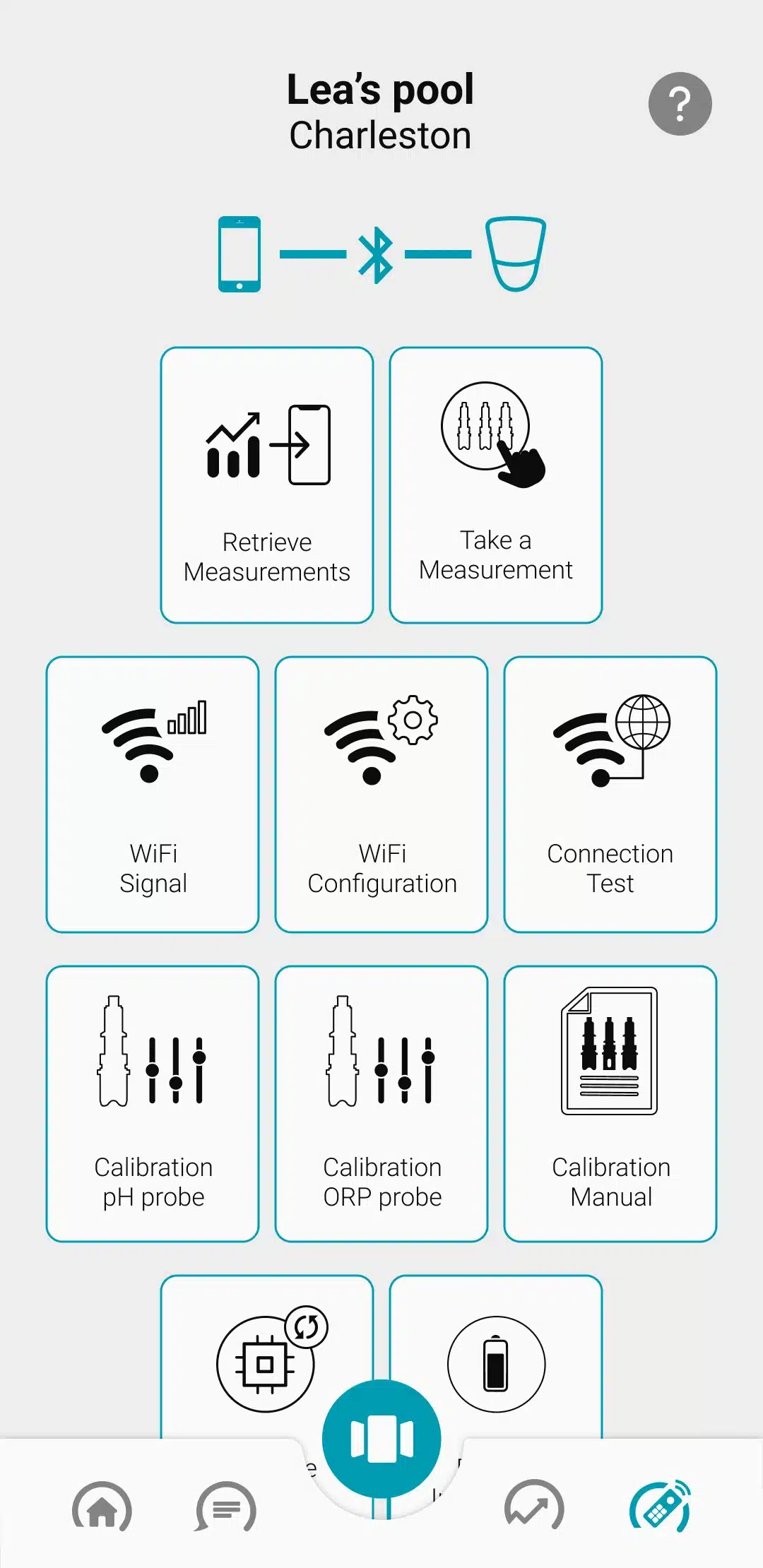Switch to the trend chart tab
Screen dimensions: 763x1568
tap(534, 1505)
